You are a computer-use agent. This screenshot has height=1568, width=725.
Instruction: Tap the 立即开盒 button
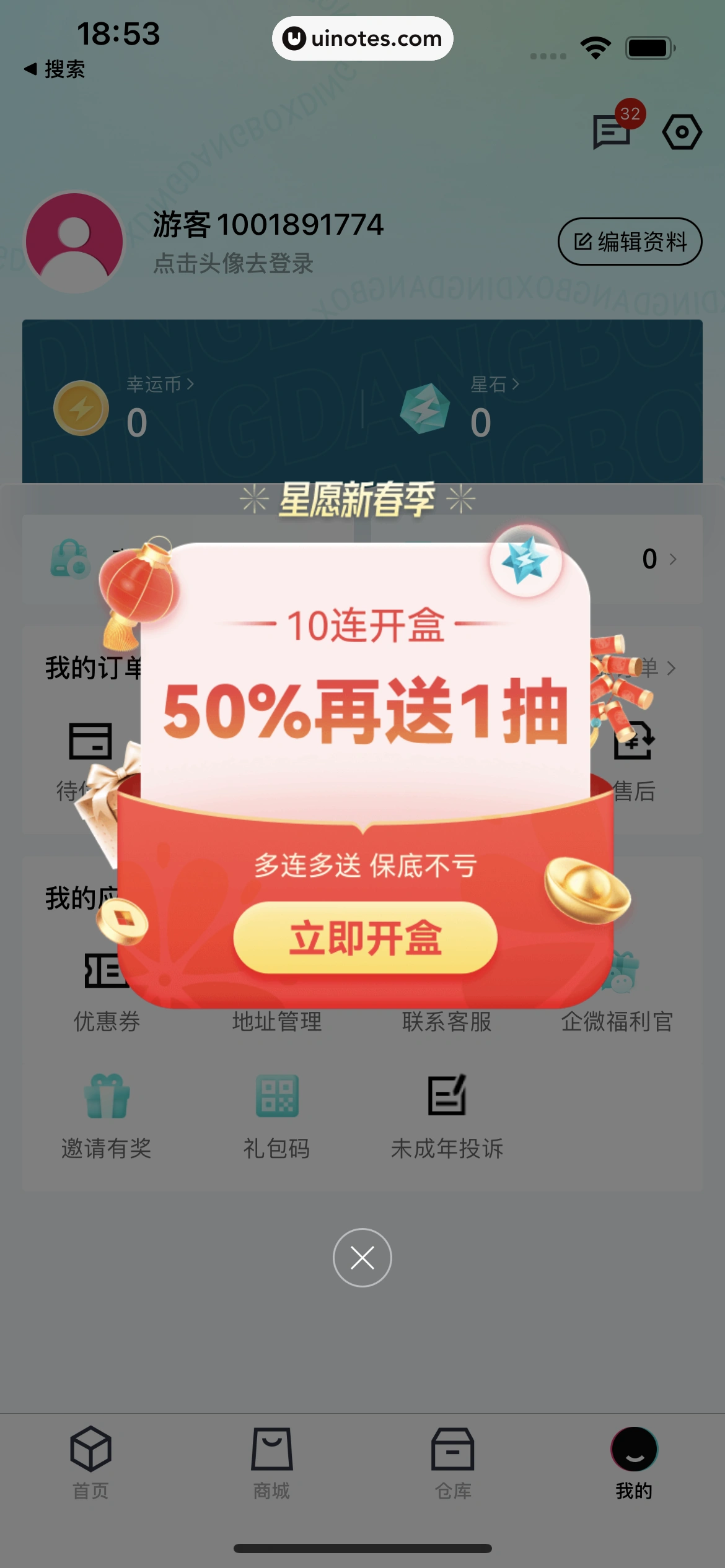pos(365,938)
